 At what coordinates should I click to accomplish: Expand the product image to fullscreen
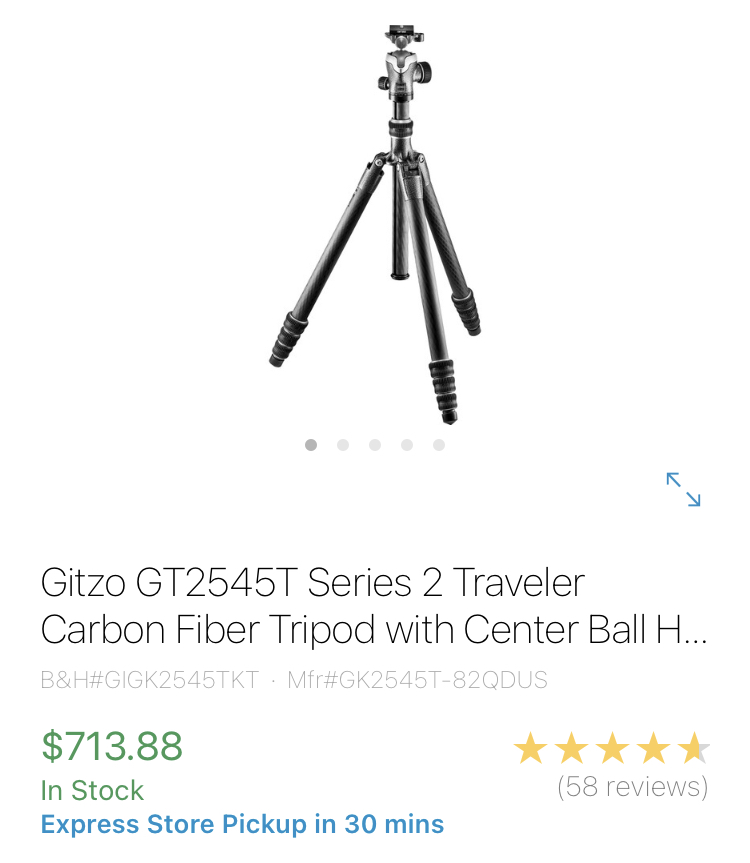(x=683, y=489)
